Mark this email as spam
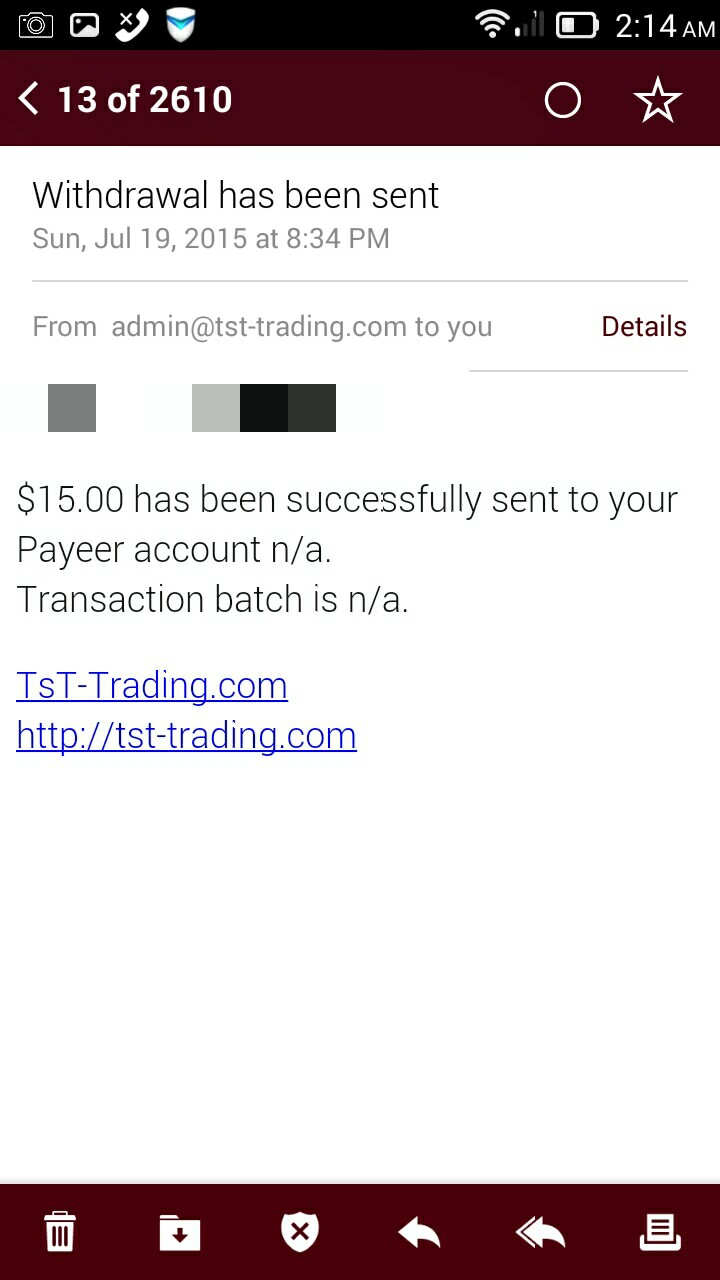Viewport: 720px width, 1280px height. 300,1231
